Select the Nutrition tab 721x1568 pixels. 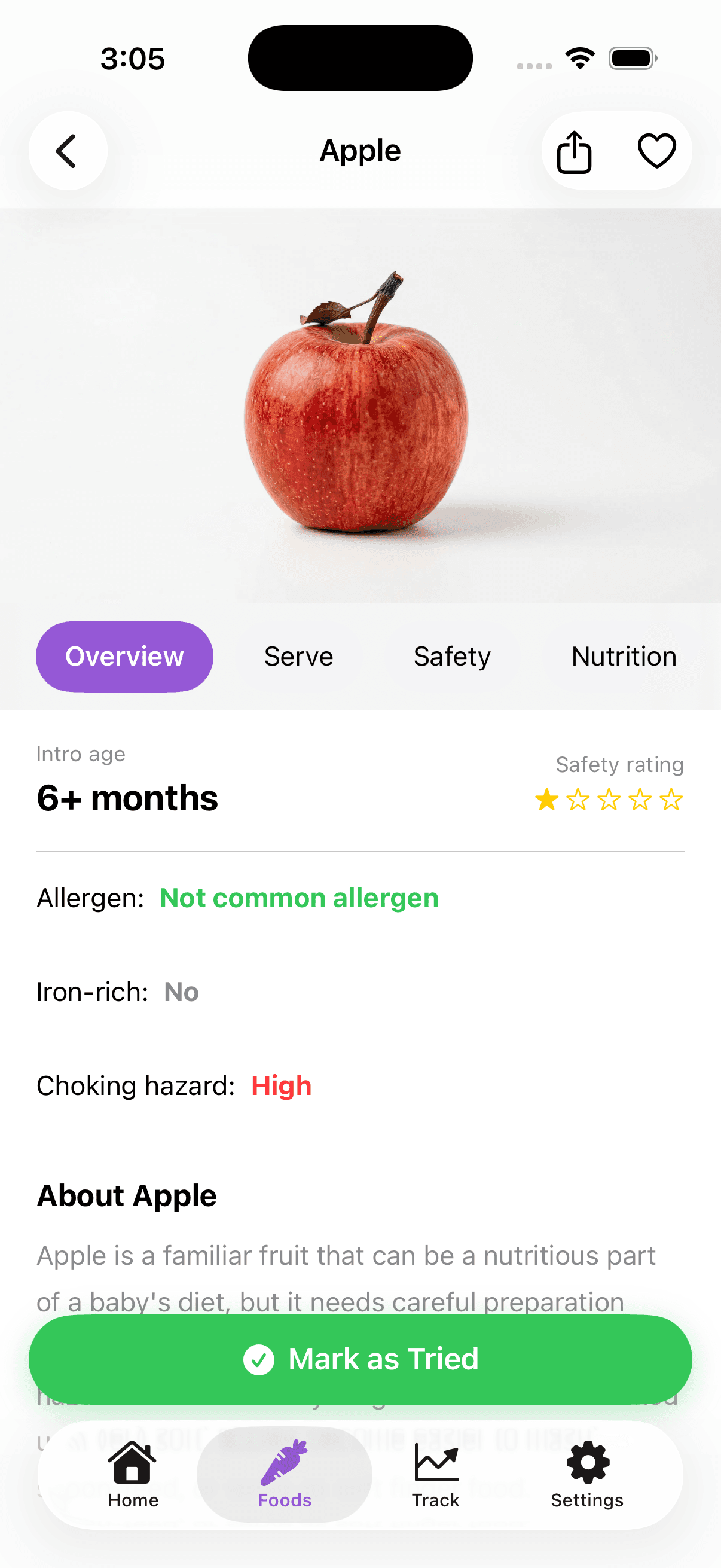pyautogui.click(x=624, y=656)
